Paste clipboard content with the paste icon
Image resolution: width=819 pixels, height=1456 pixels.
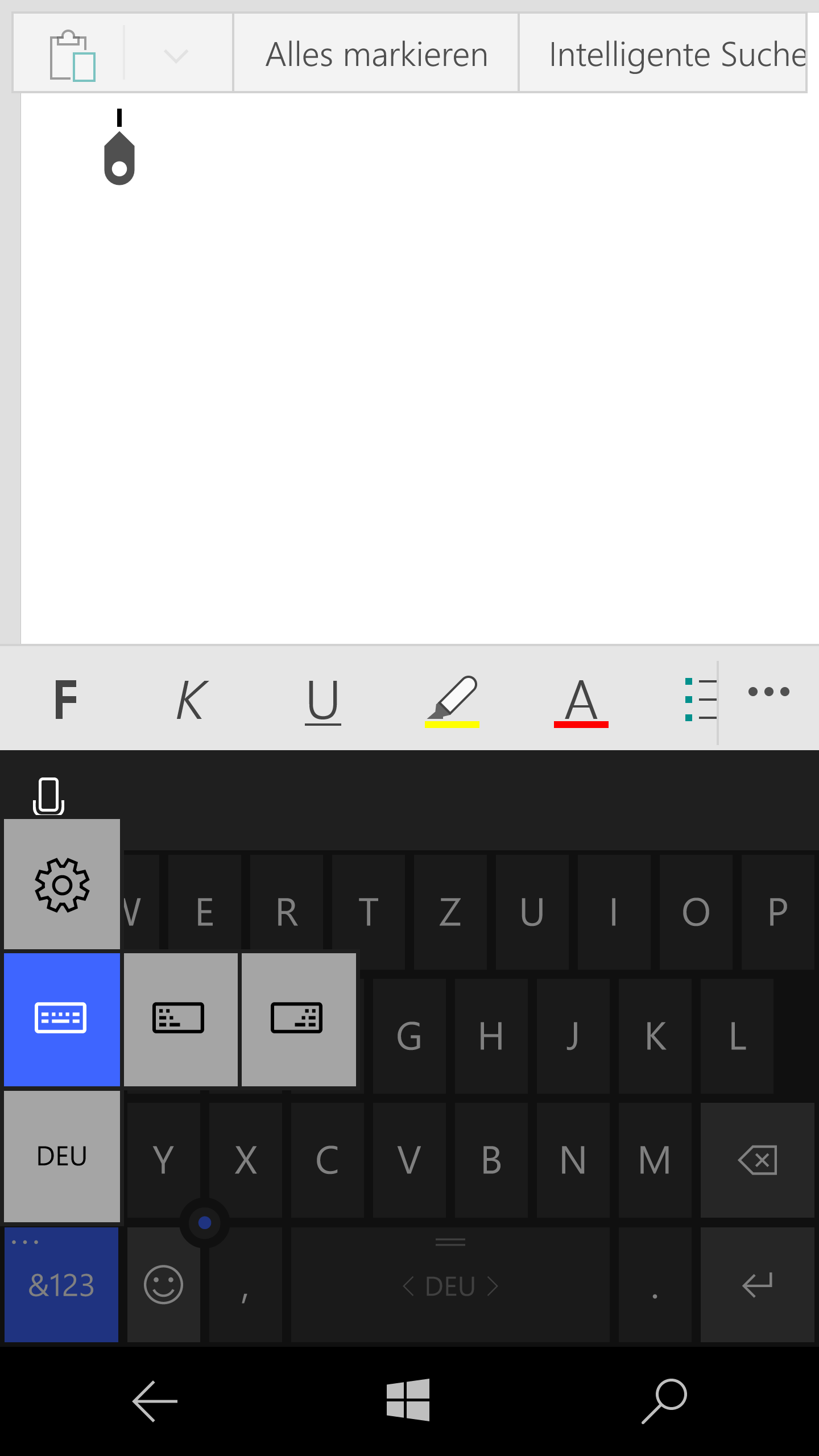tap(72, 55)
